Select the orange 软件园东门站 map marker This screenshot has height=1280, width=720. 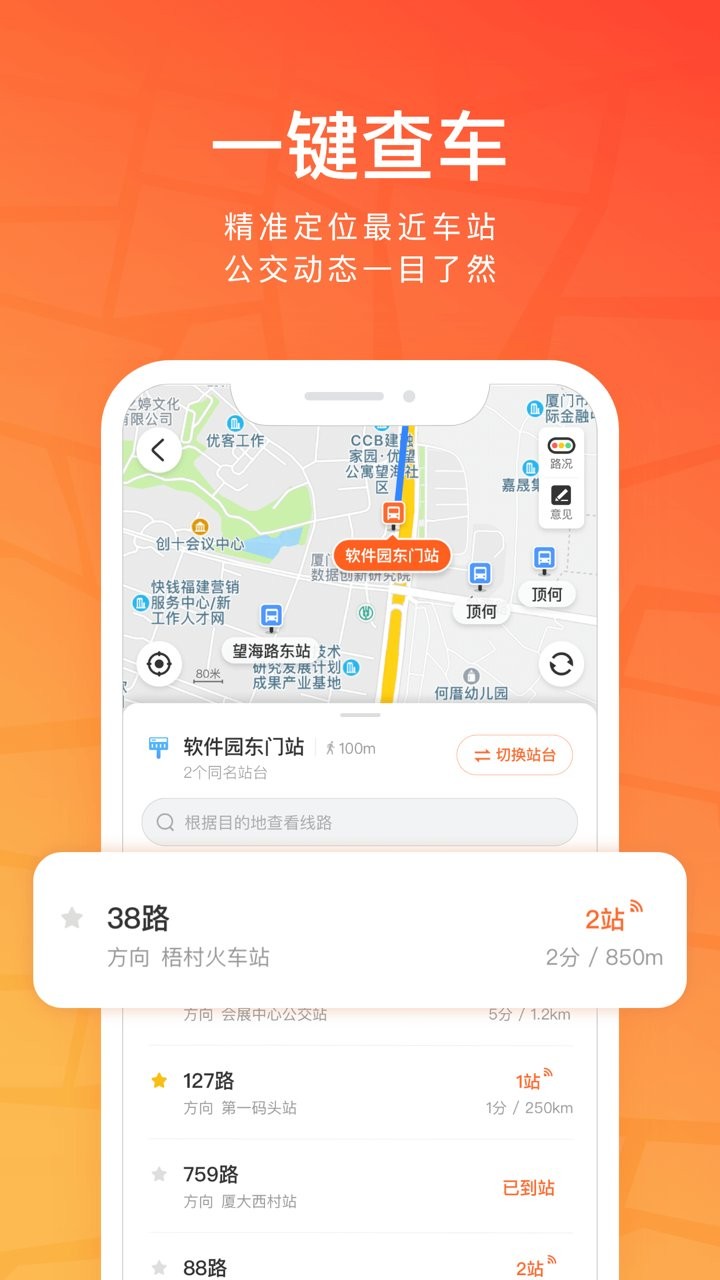393,556
